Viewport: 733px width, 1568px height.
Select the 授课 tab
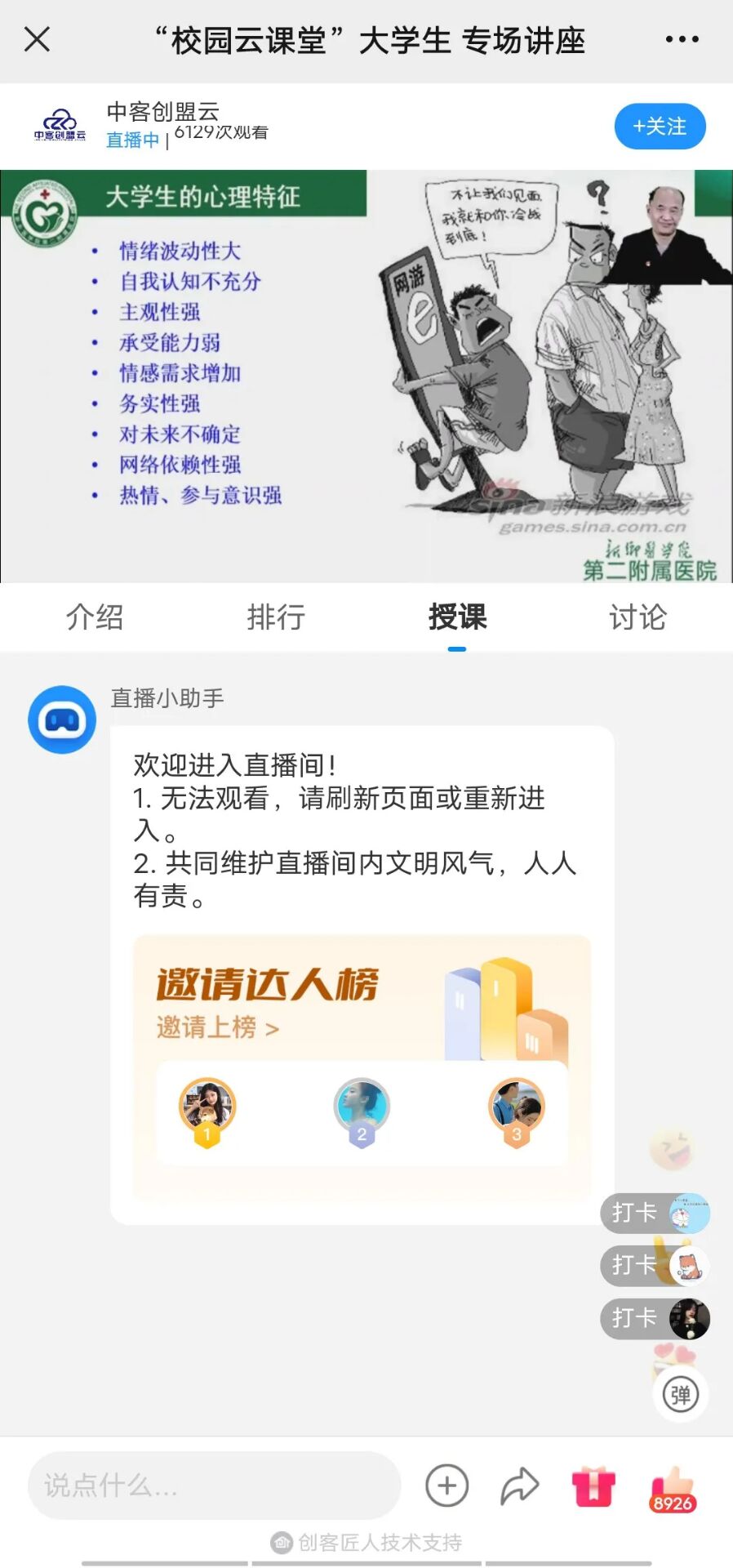coord(457,617)
